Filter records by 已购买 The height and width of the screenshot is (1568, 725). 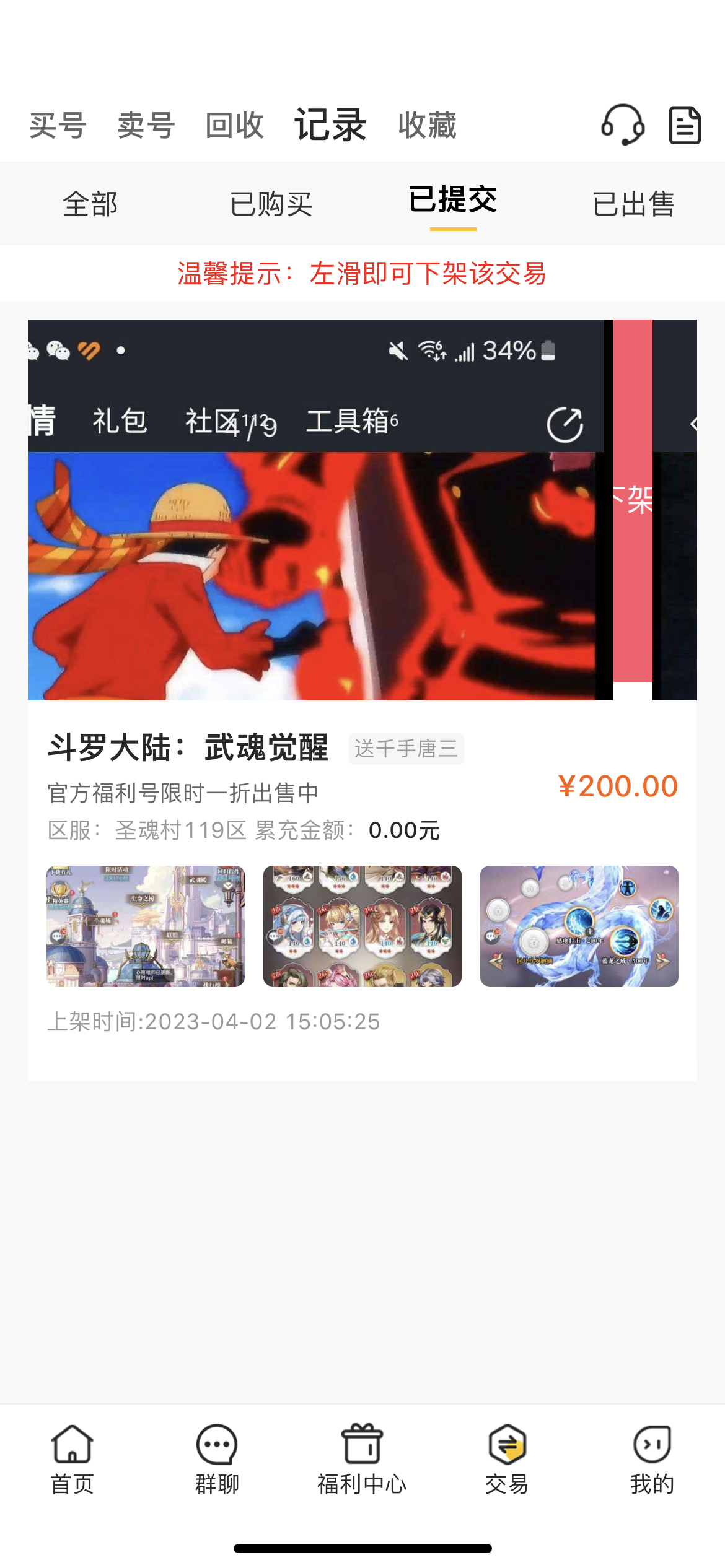pyautogui.click(x=271, y=204)
